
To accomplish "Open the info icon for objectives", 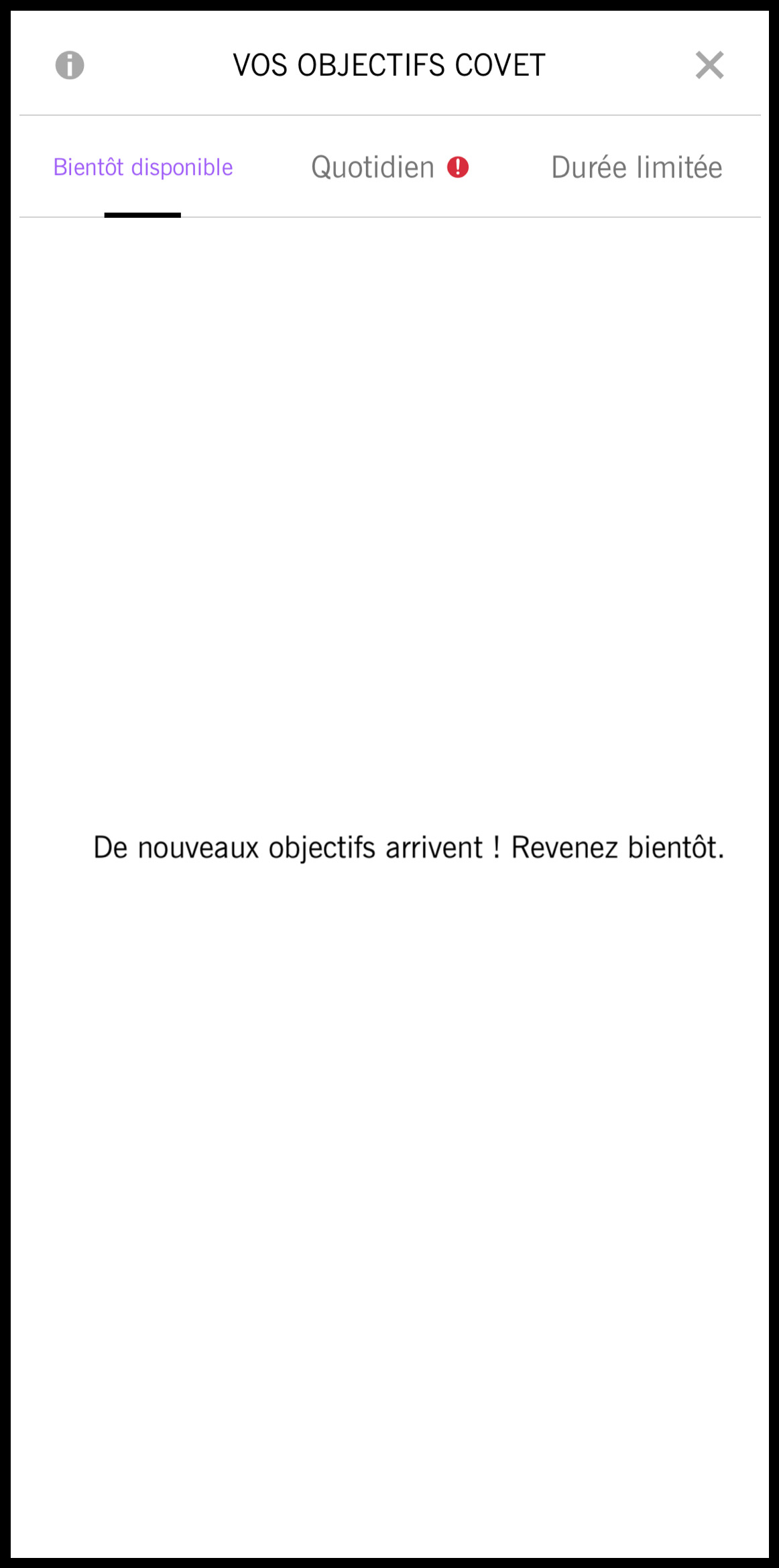I will click(70, 66).
